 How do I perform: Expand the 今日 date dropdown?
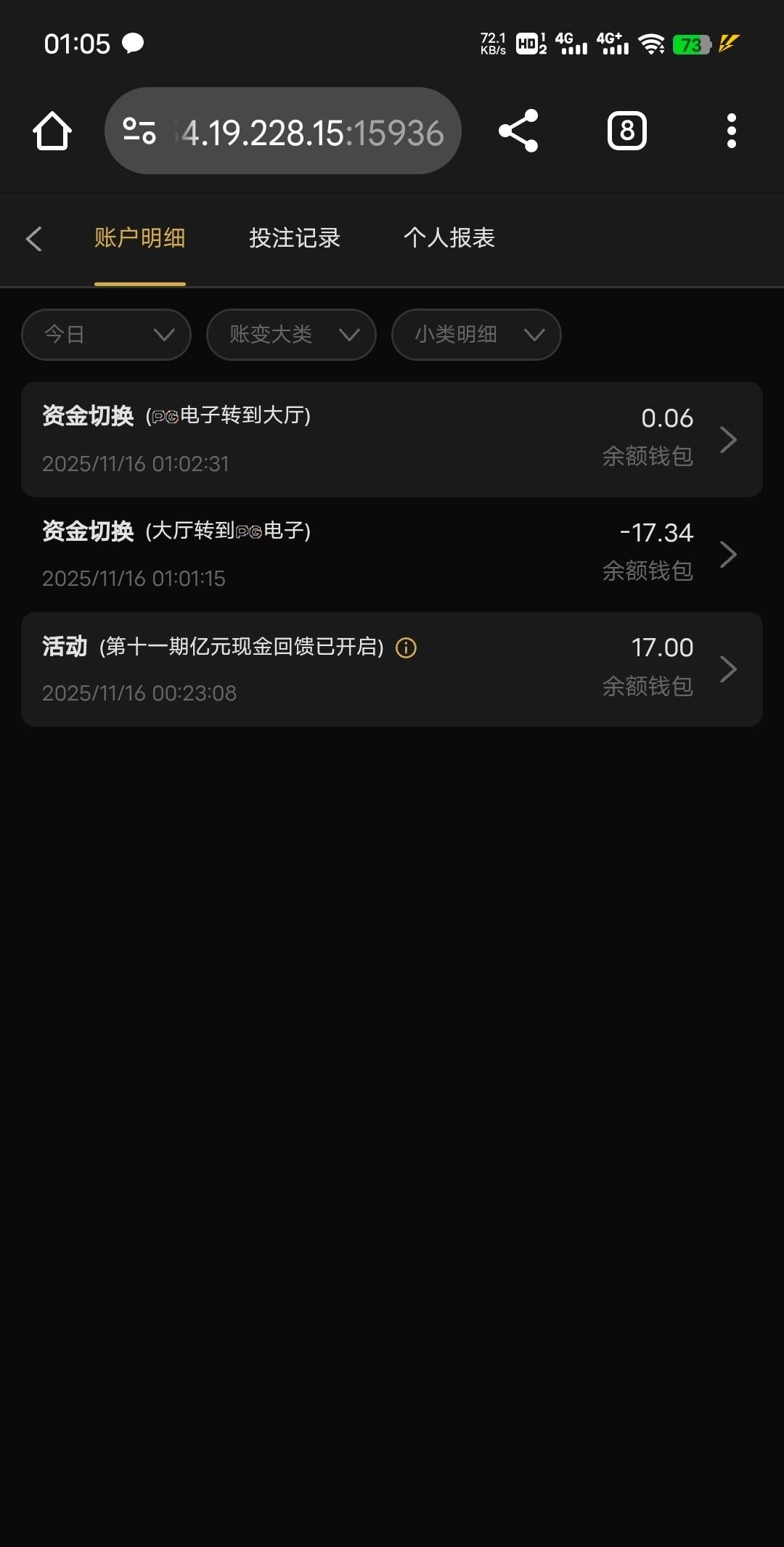pos(107,335)
